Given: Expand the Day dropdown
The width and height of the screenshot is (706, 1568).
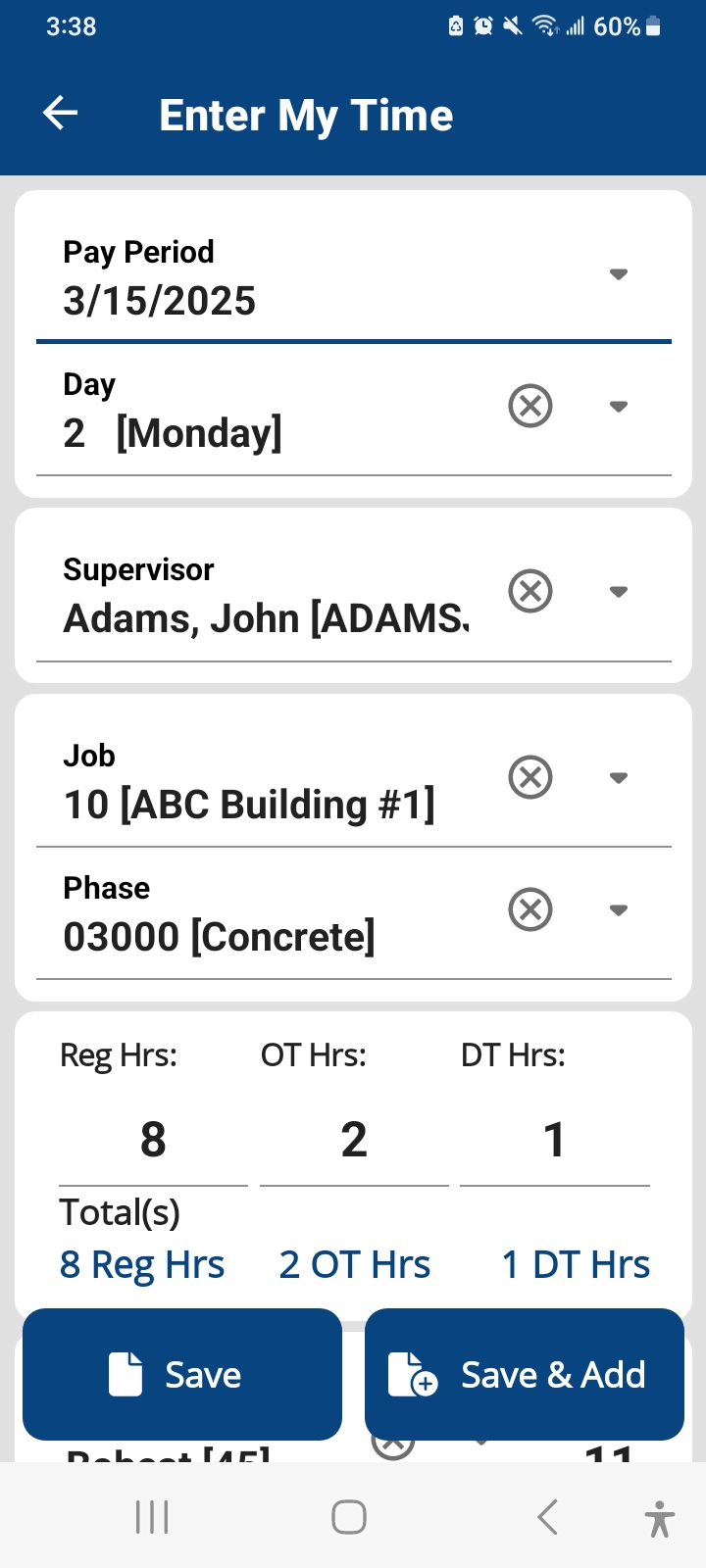Looking at the screenshot, I should [x=619, y=407].
